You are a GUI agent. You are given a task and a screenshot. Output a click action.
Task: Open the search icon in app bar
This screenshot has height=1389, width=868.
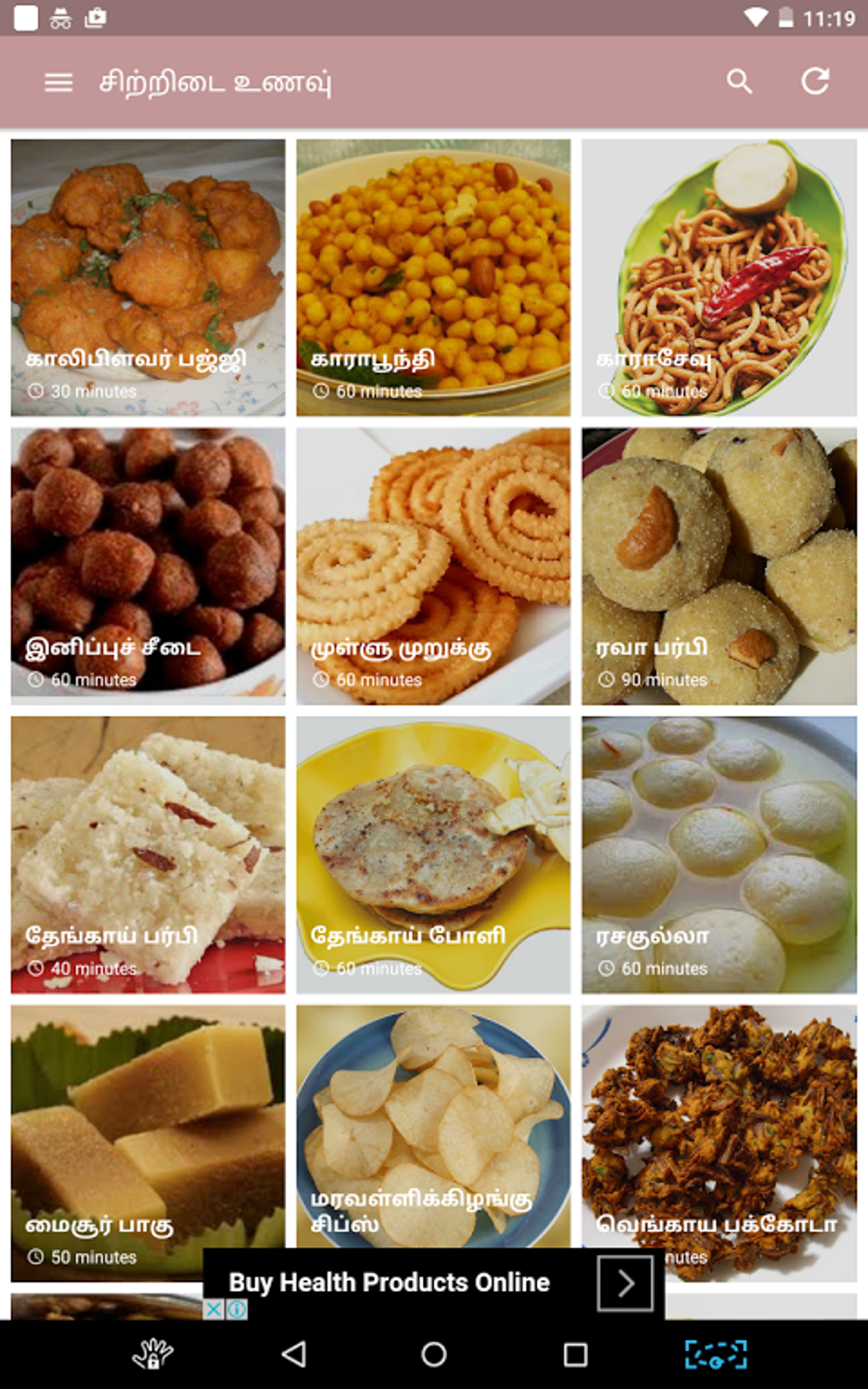739,82
